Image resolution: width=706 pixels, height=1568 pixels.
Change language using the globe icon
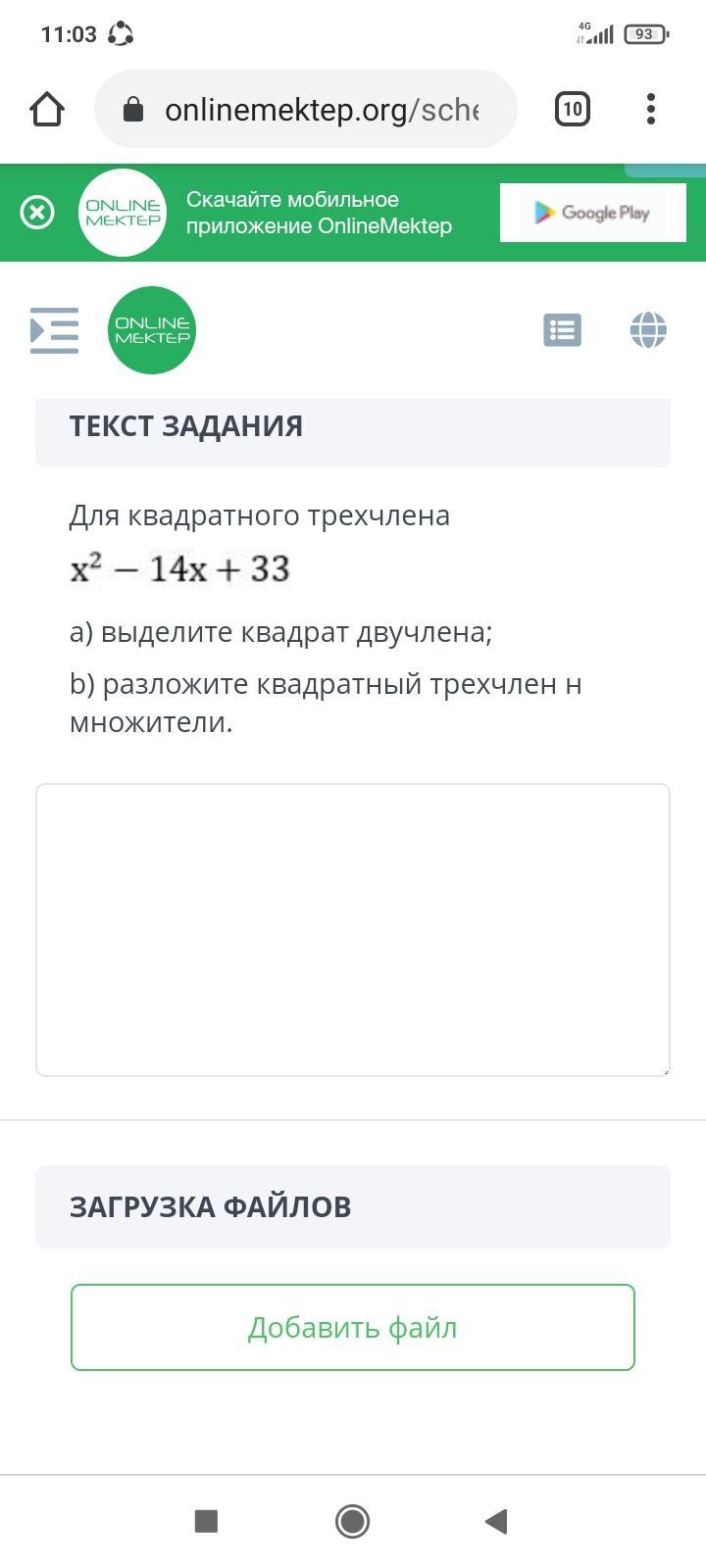coord(648,330)
